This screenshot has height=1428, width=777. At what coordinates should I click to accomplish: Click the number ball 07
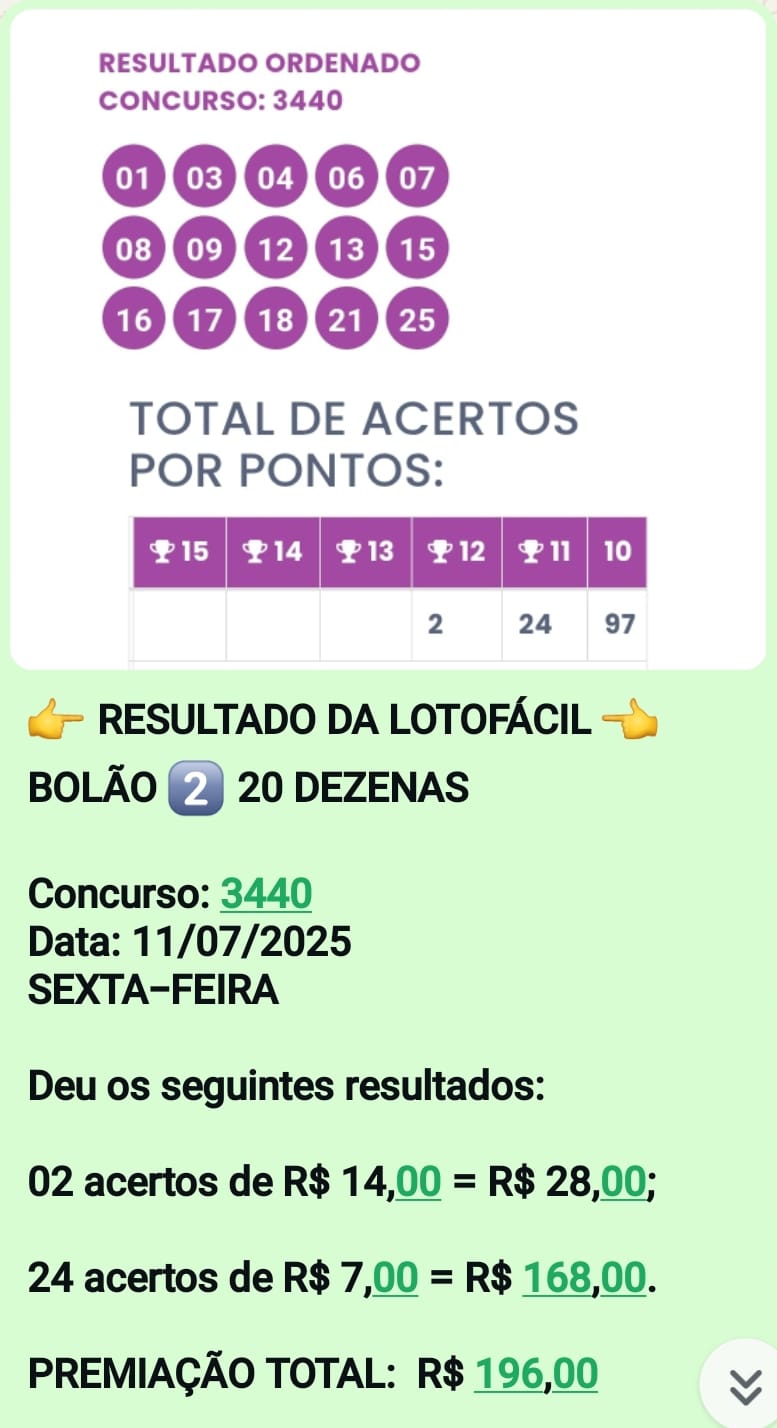click(417, 177)
